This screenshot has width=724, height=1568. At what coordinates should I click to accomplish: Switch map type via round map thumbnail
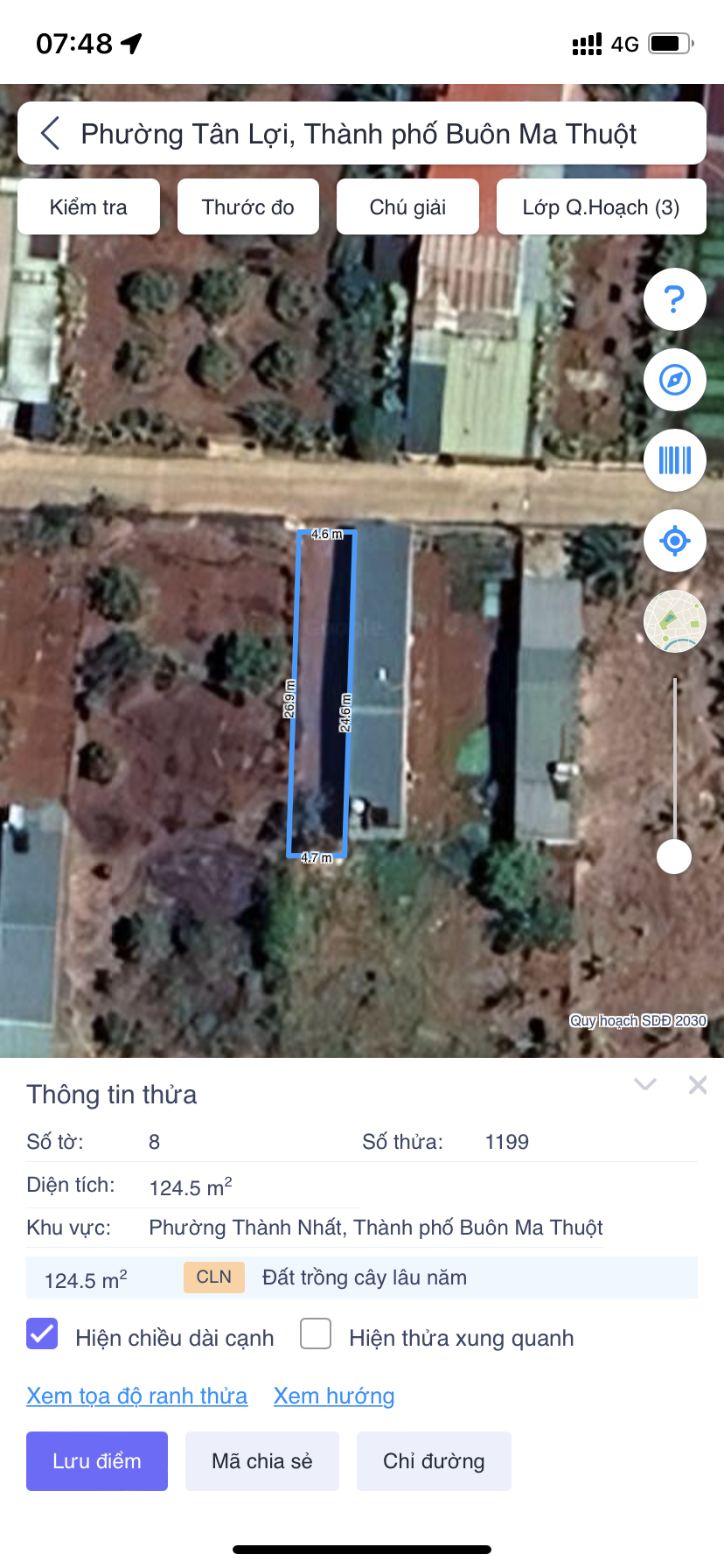click(x=674, y=621)
